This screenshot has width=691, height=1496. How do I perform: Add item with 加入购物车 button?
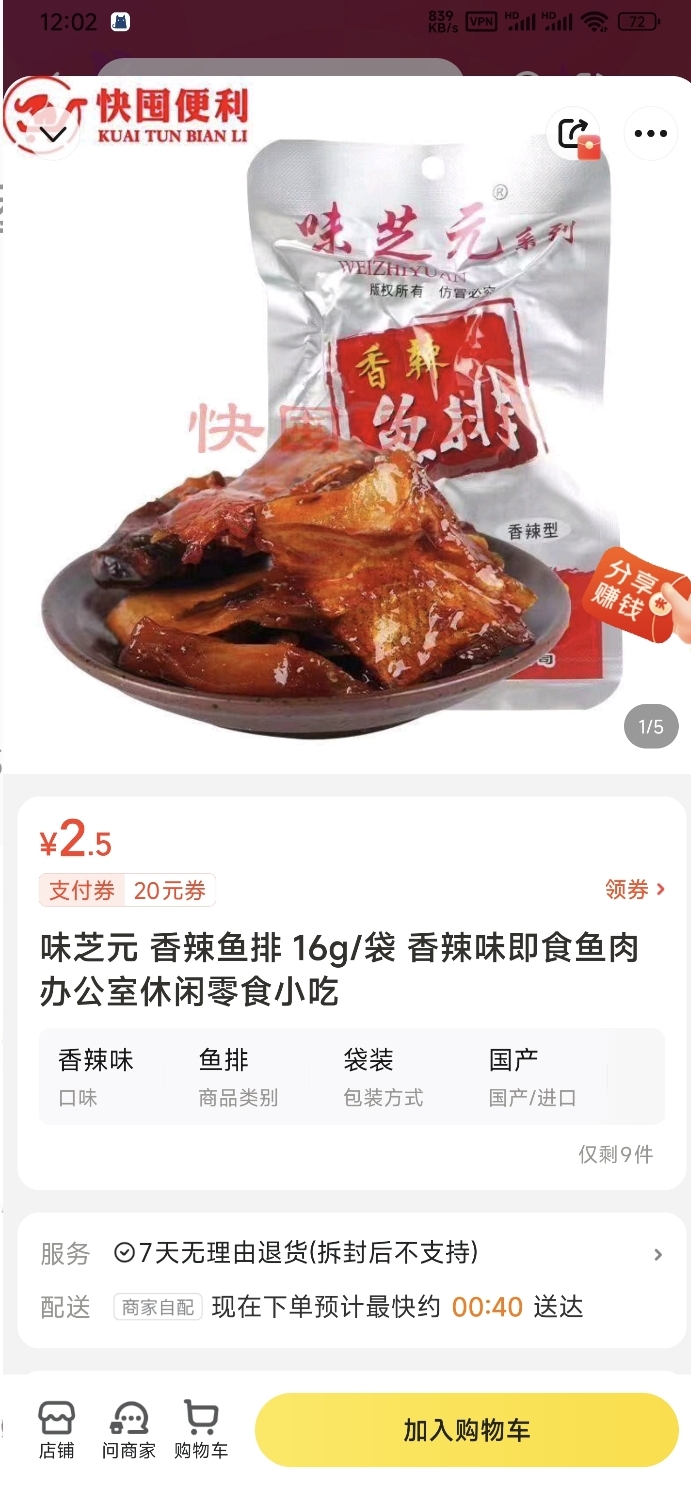pos(467,1430)
